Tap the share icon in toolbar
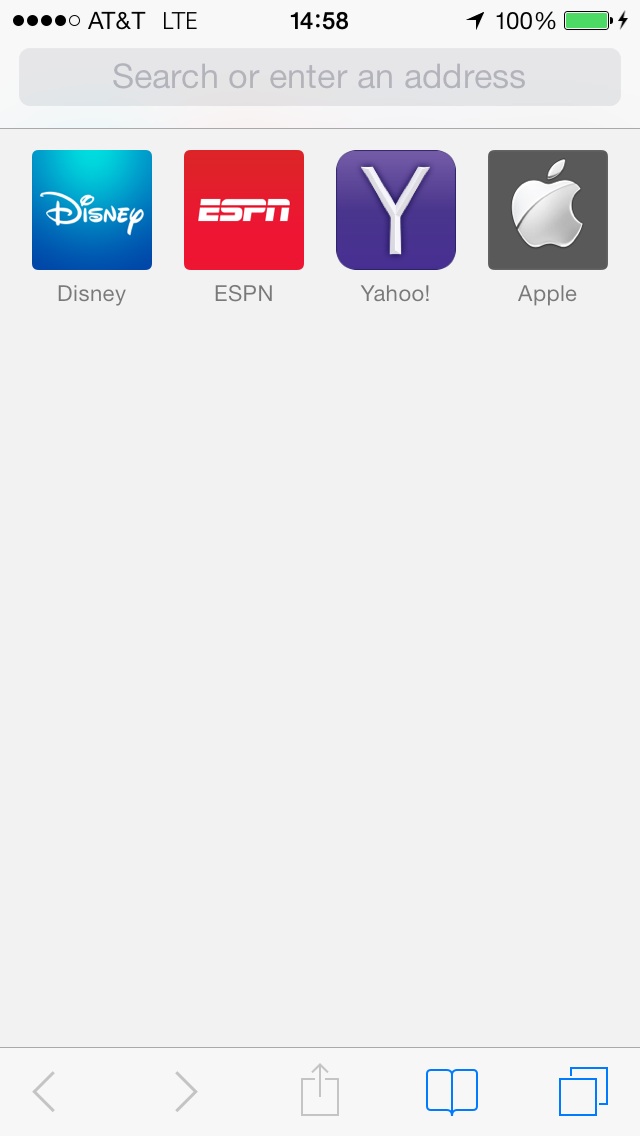This screenshot has height=1136, width=640. [320, 1090]
